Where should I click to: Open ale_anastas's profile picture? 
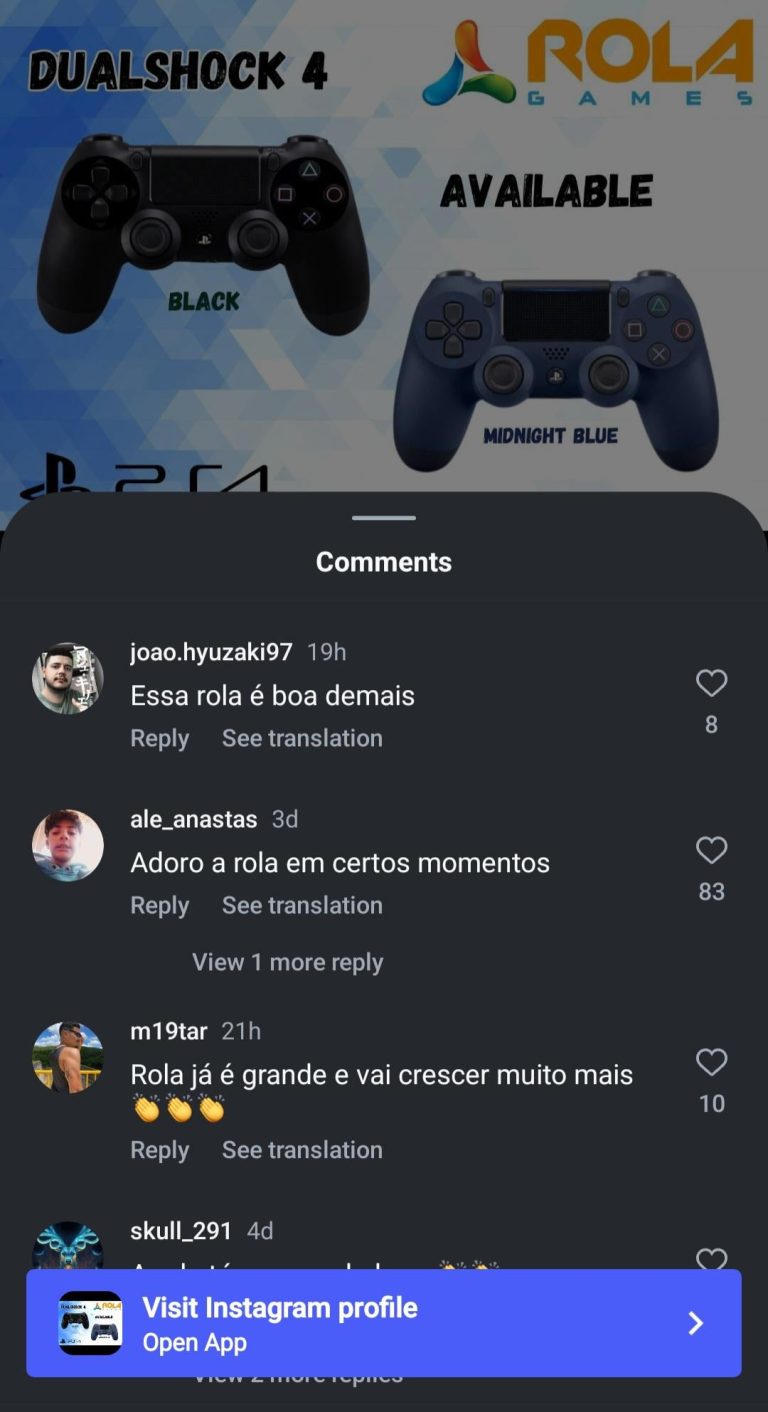tap(68, 845)
